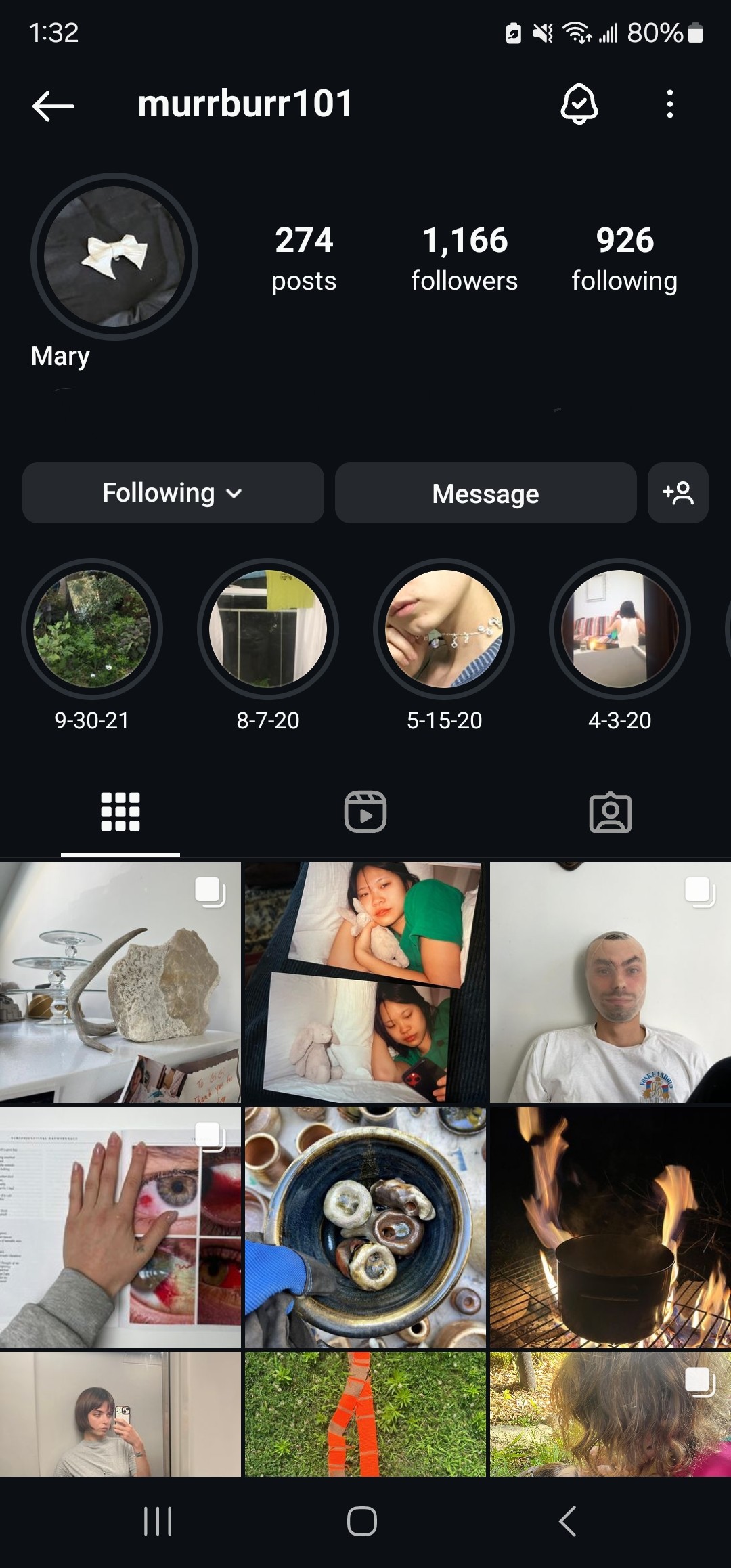The image size is (731, 1568).
Task: Select the posts grid tab
Action: [x=120, y=811]
